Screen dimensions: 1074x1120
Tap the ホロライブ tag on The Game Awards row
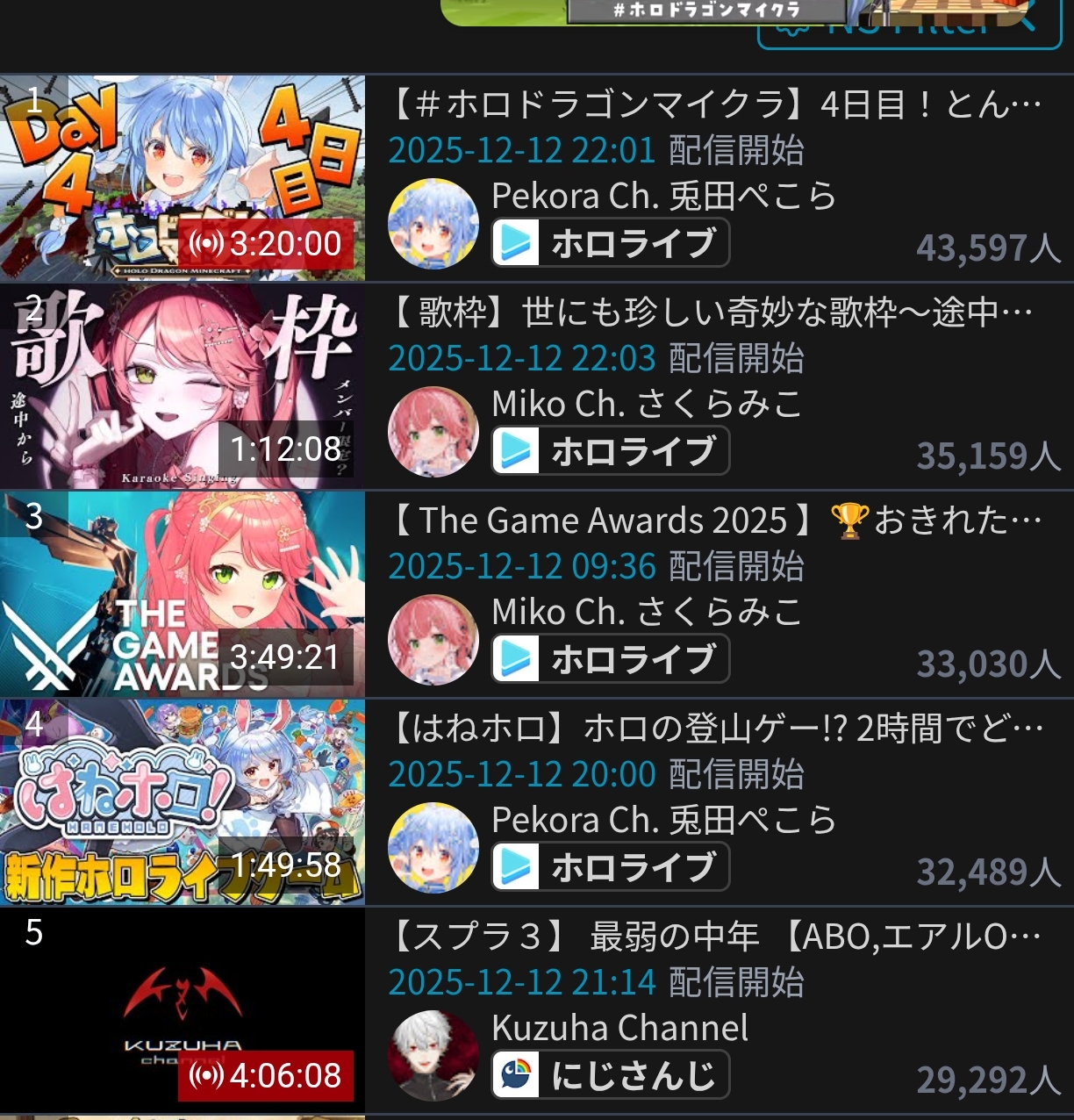click(611, 658)
